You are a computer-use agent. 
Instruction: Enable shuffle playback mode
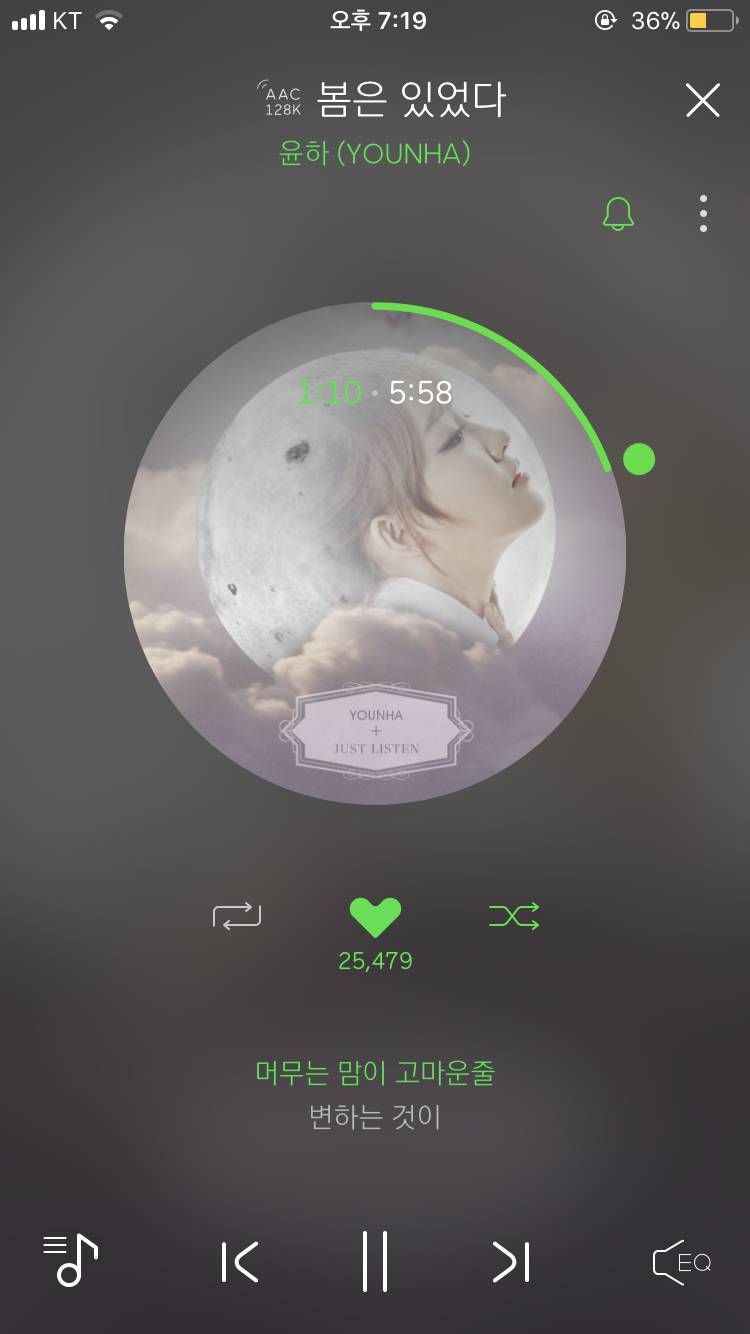click(513, 915)
